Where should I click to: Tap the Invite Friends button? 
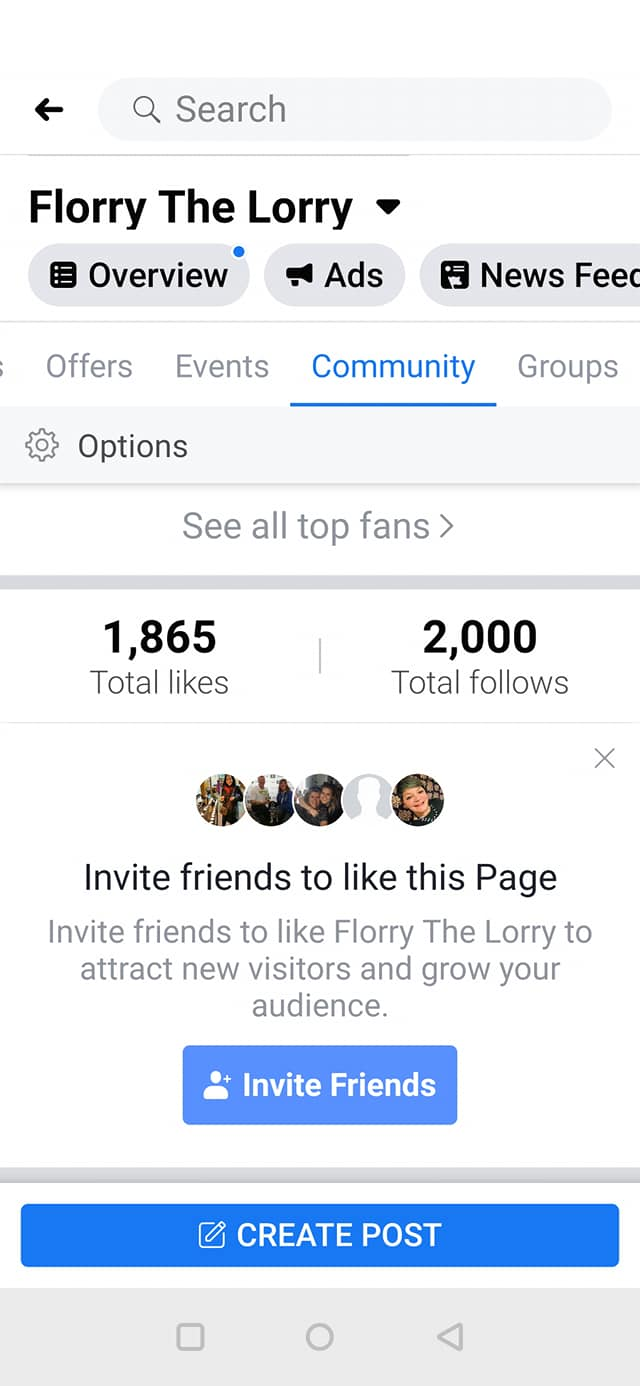pos(320,1085)
